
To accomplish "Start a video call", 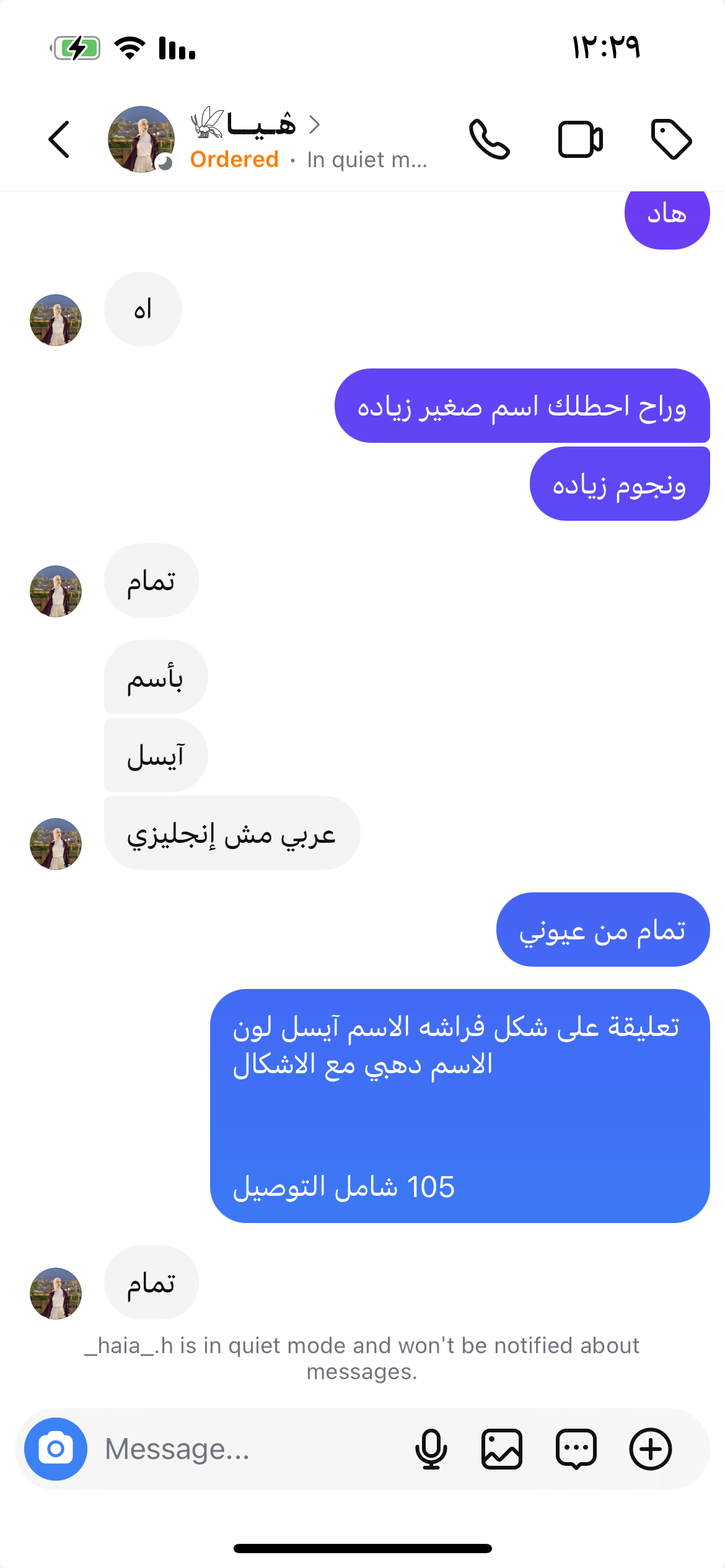I will [580, 139].
